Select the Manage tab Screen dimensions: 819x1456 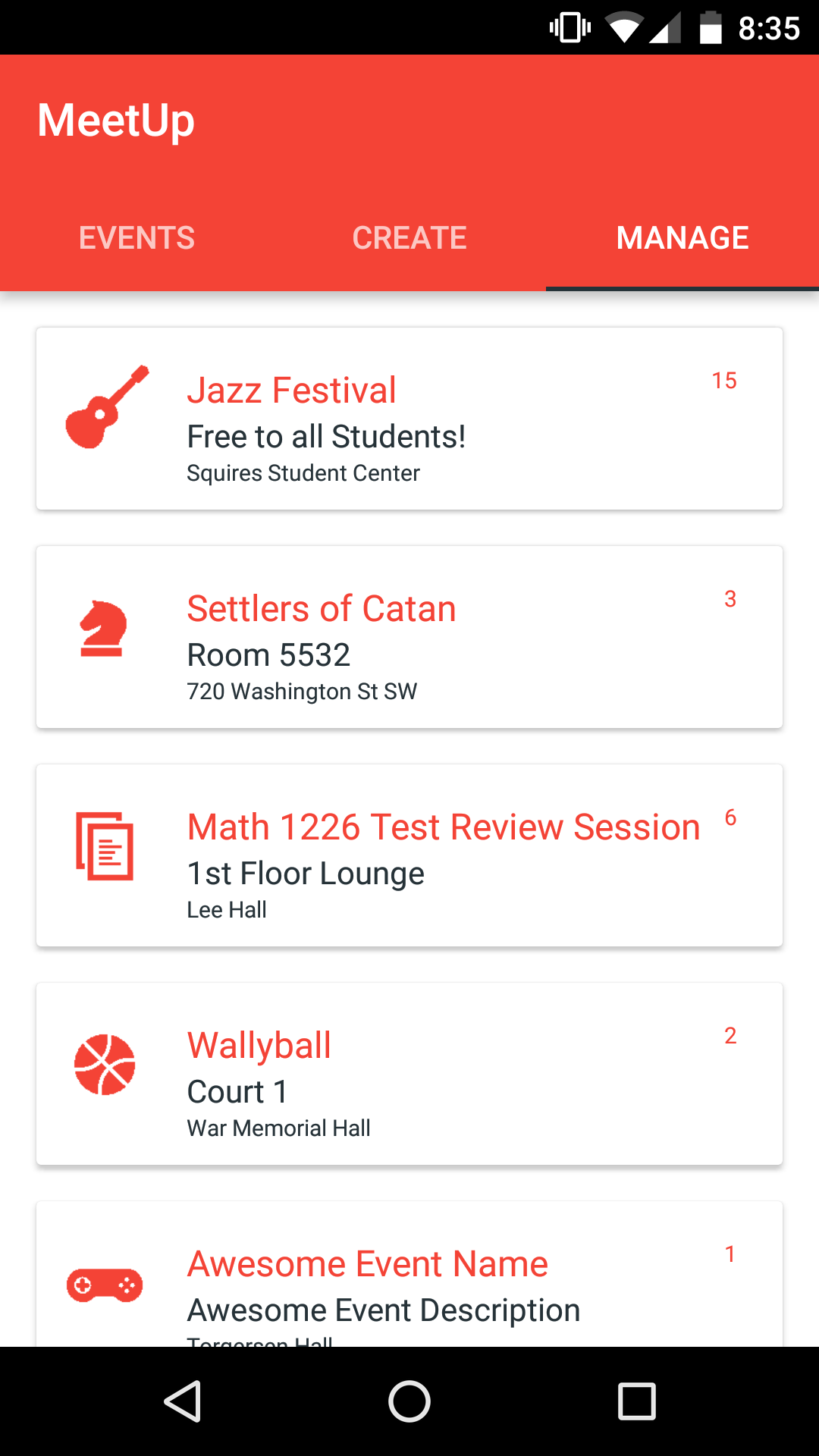click(x=682, y=238)
